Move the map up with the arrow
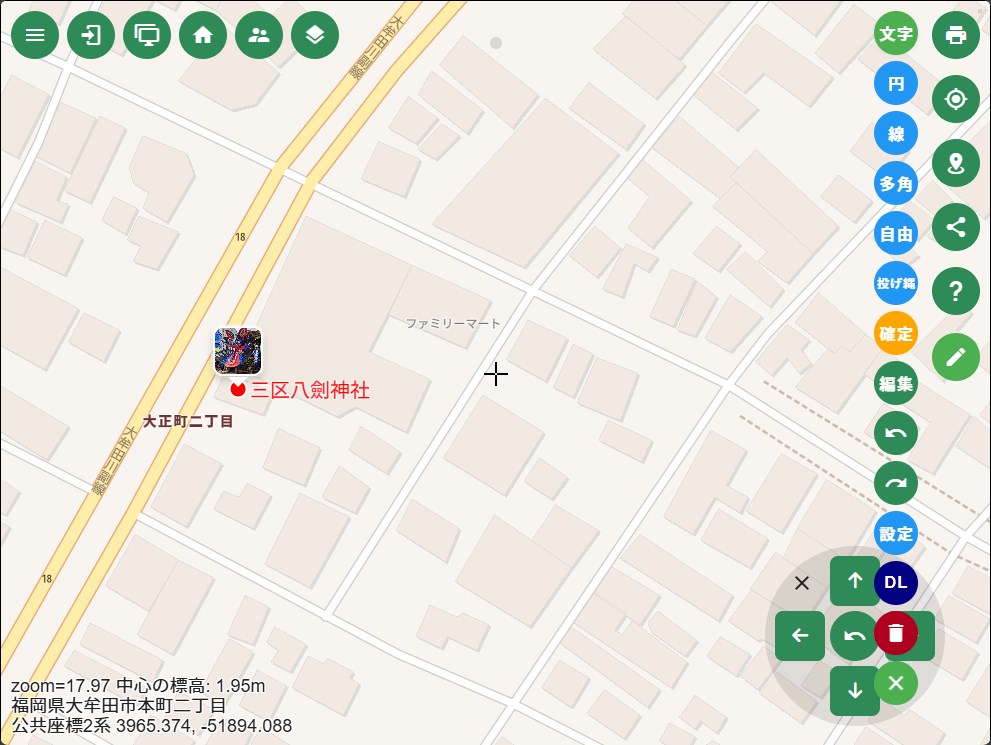The height and width of the screenshot is (745, 991). 854,580
